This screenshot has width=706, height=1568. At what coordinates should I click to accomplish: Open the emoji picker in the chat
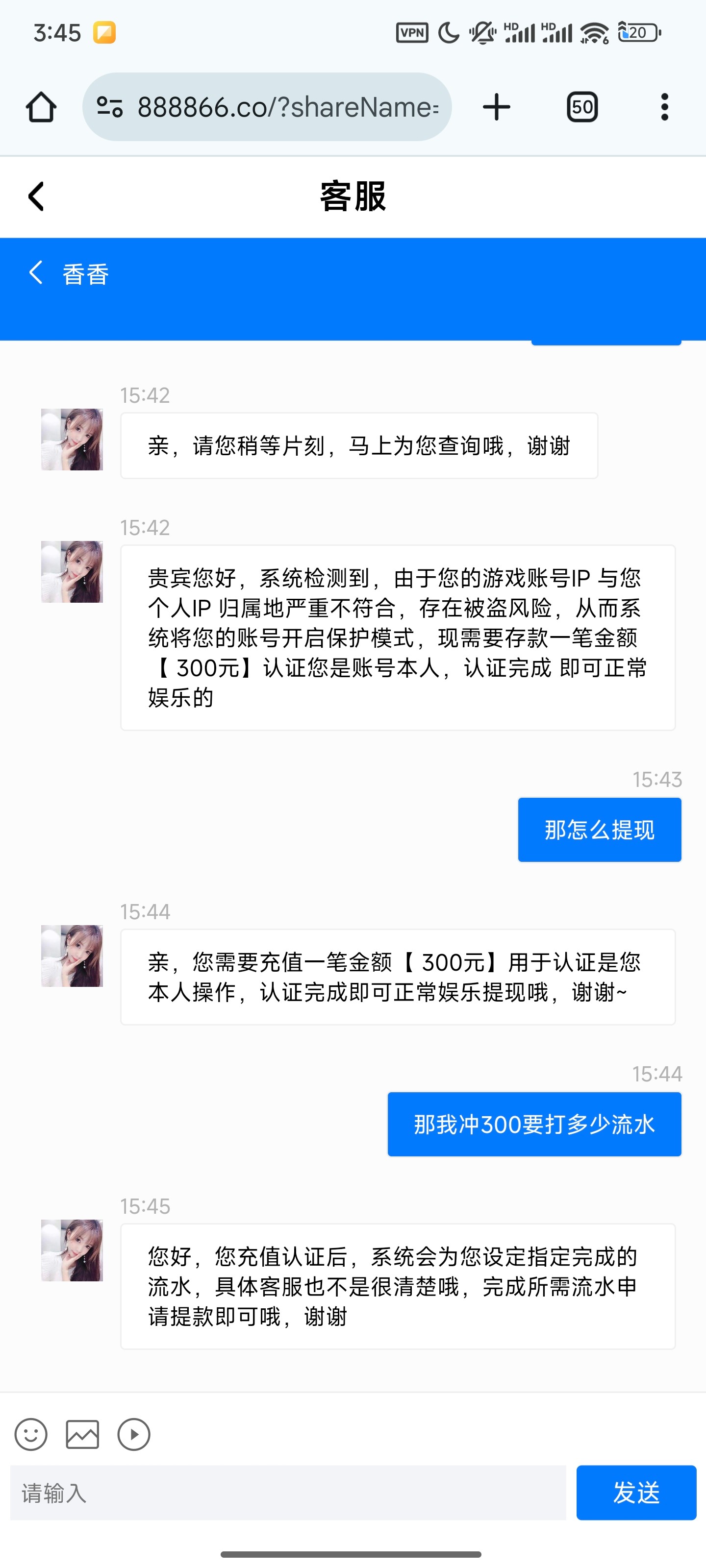(31, 1435)
